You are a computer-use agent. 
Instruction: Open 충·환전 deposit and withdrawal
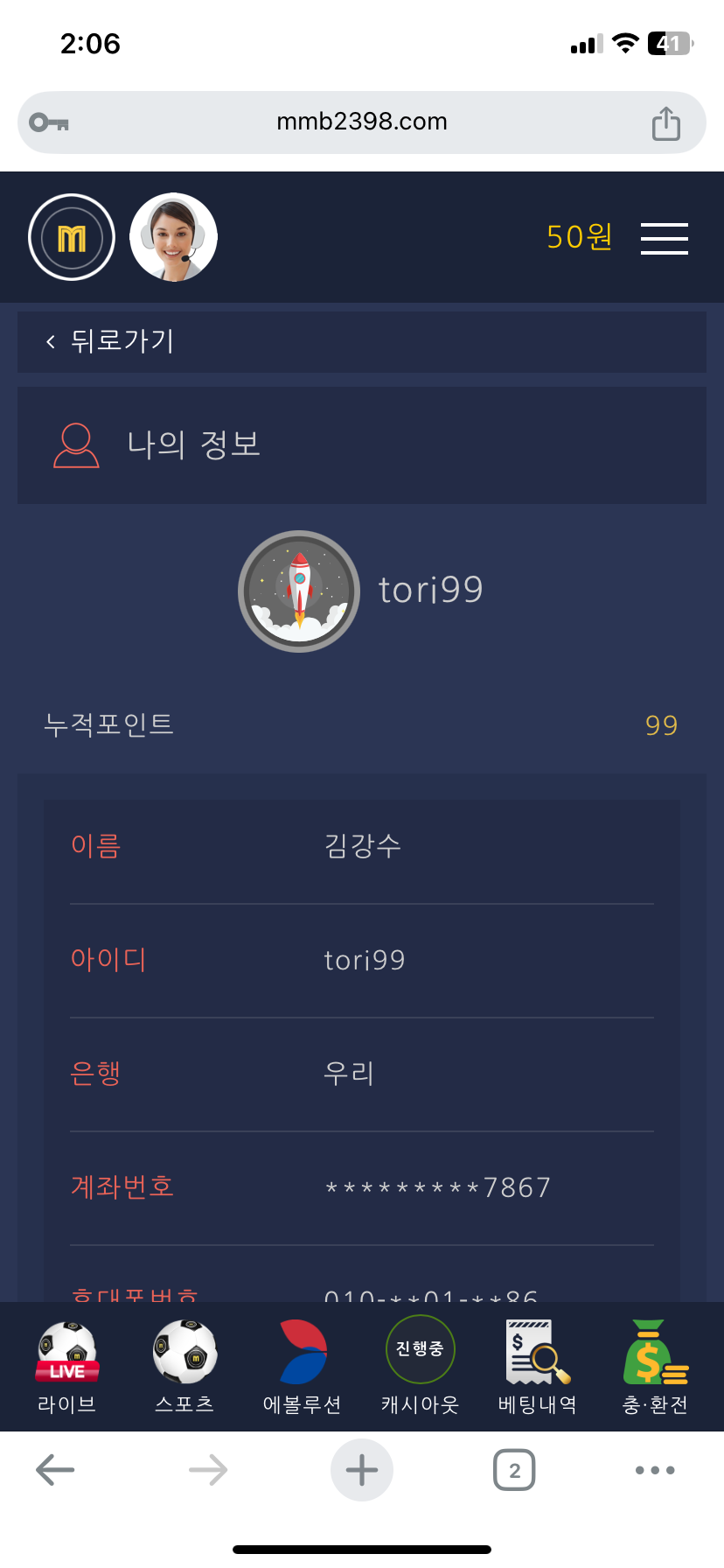tap(655, 1367)
